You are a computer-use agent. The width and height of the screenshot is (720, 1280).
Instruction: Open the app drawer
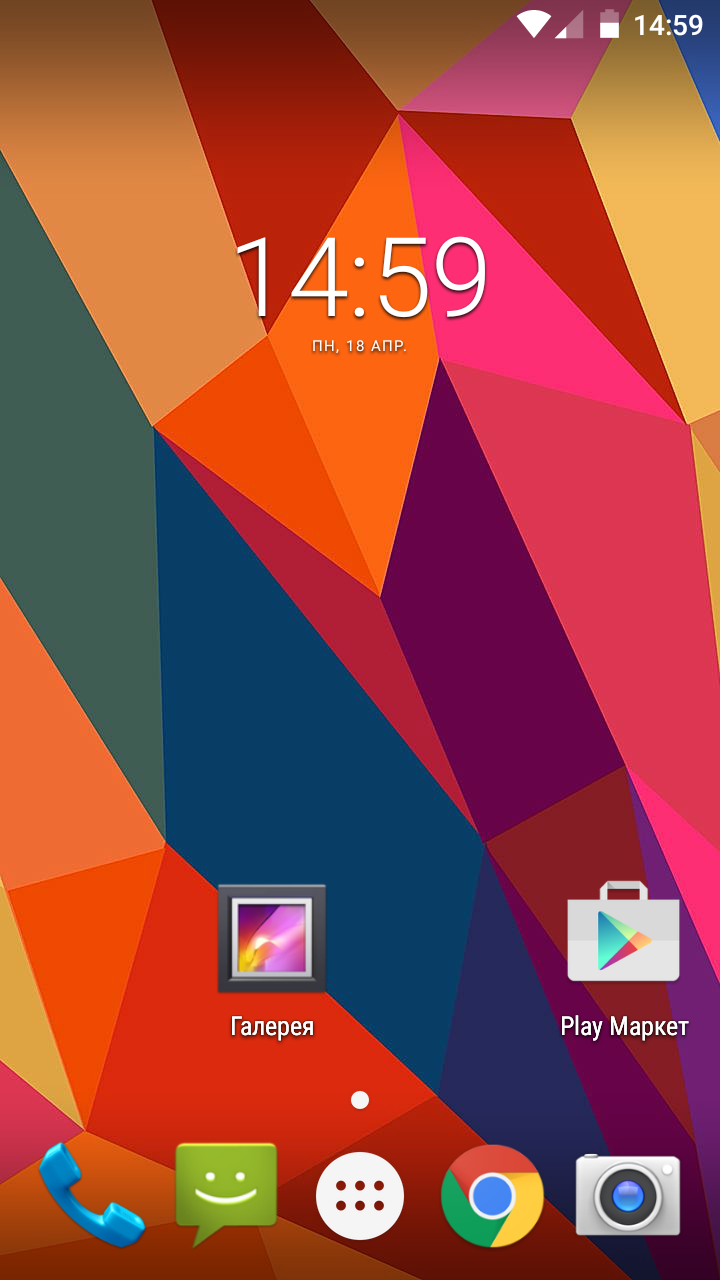(x=360, y=1196)
